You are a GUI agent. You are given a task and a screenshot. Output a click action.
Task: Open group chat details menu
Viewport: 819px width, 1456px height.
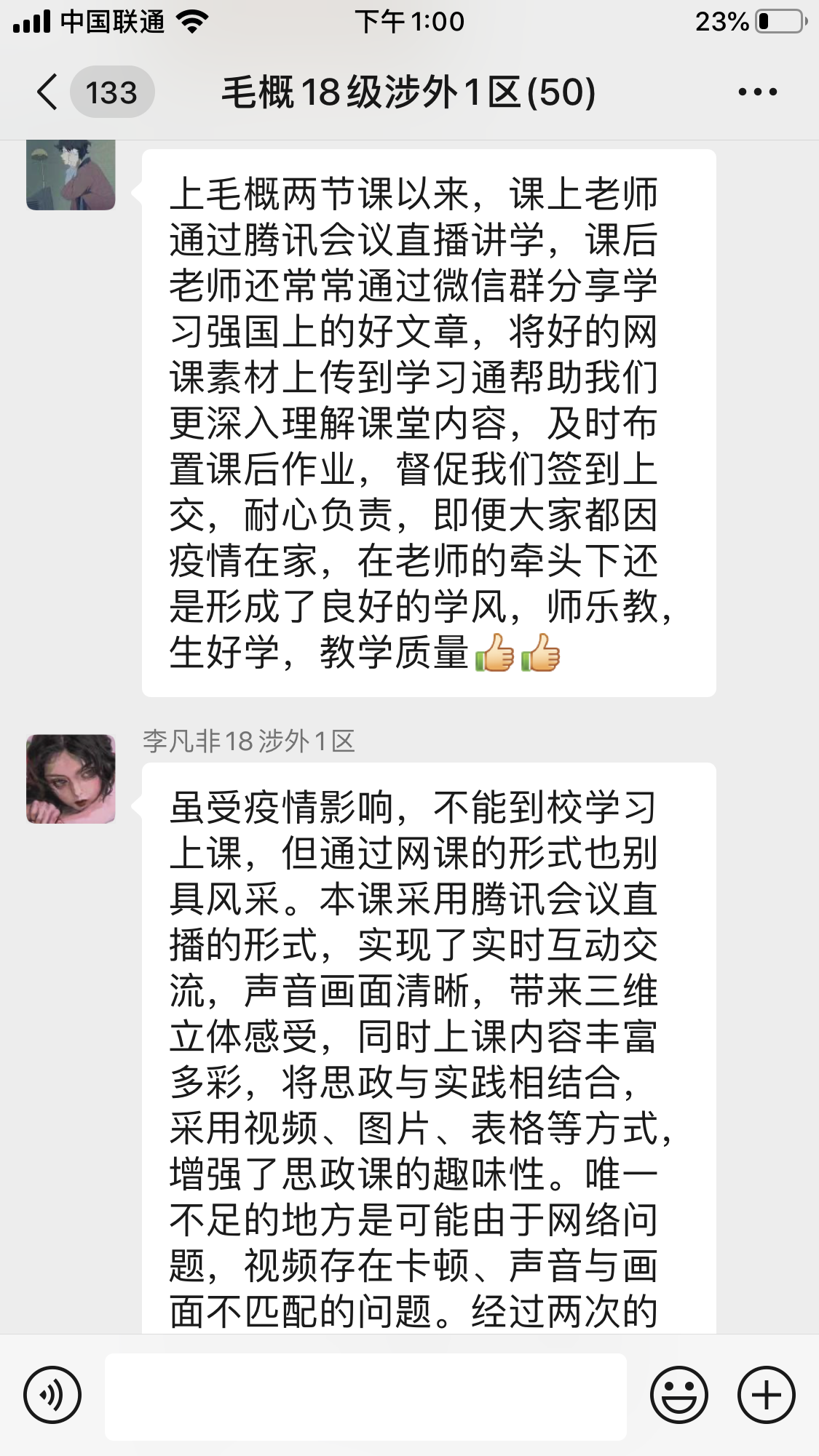coord(757,92)
